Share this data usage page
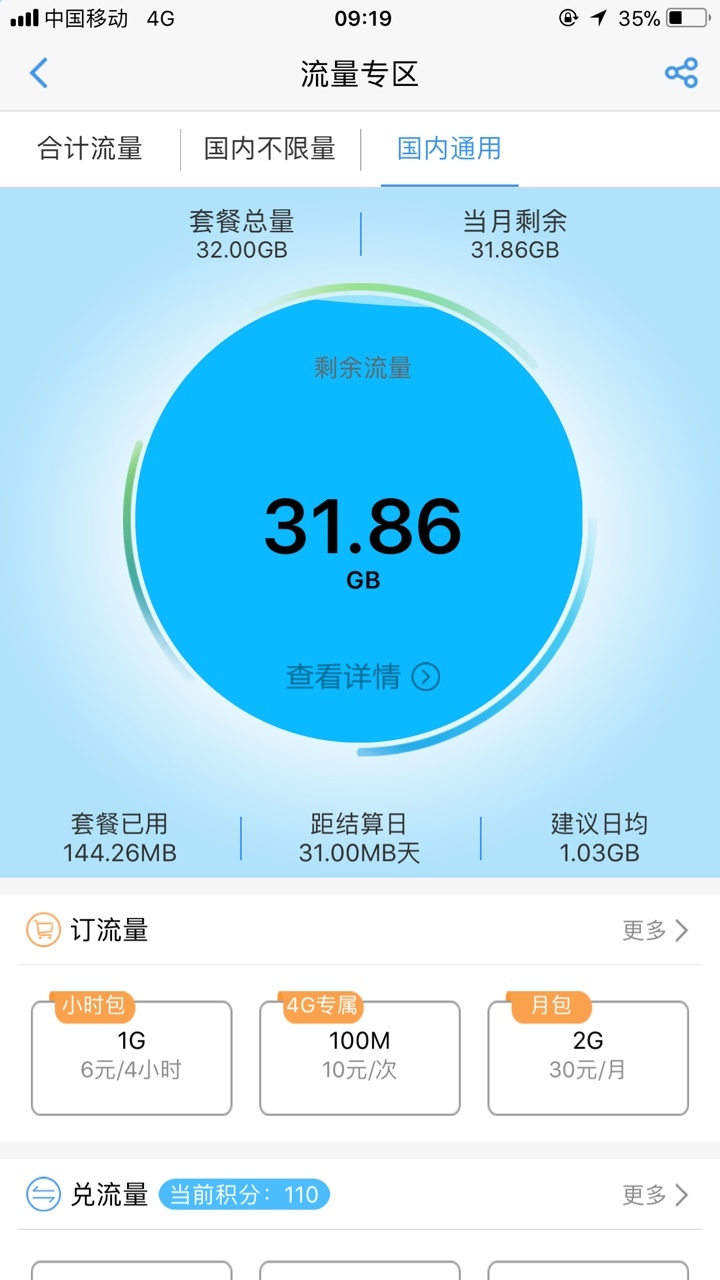Screen dimensions: 720x1280 [x=681, y=73]
